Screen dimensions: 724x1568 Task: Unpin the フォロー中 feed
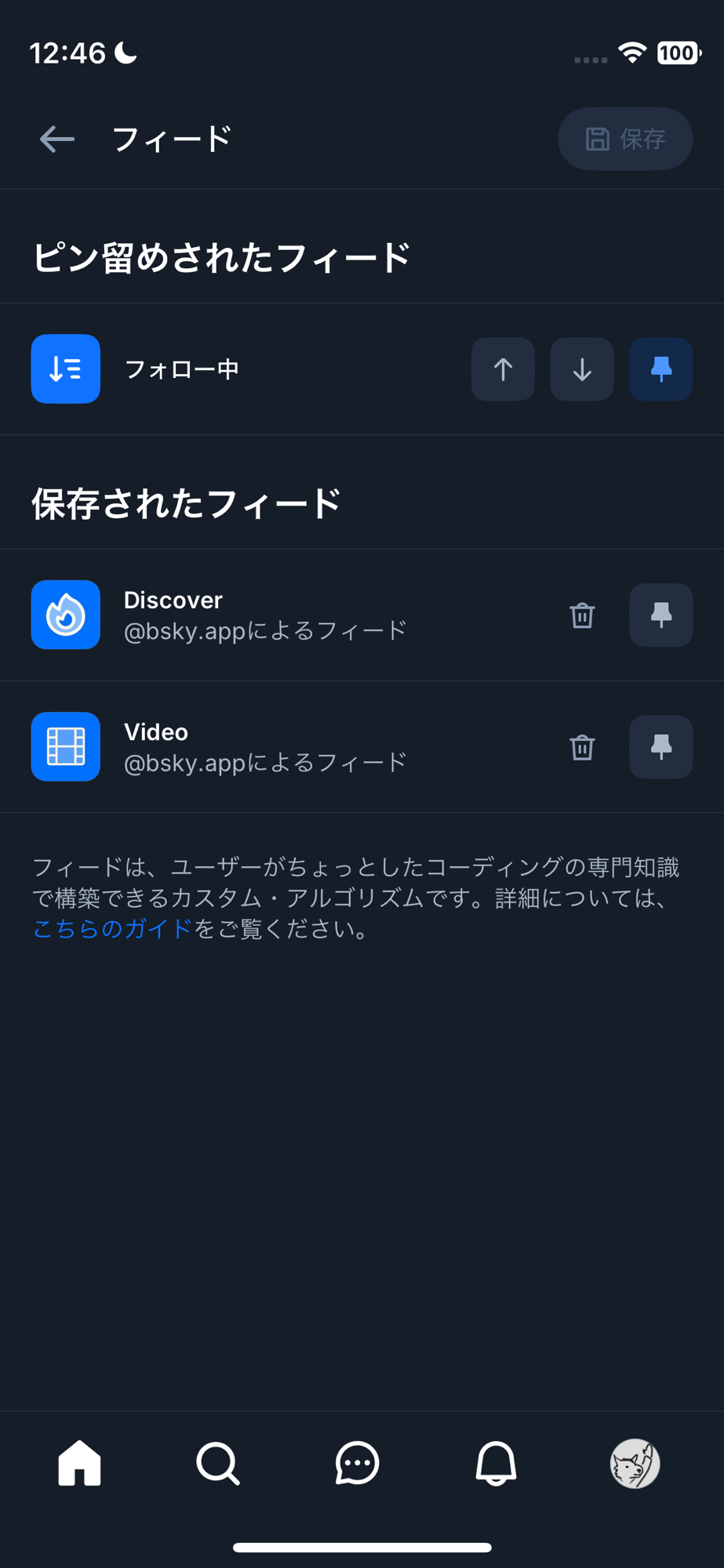[660, 369]
